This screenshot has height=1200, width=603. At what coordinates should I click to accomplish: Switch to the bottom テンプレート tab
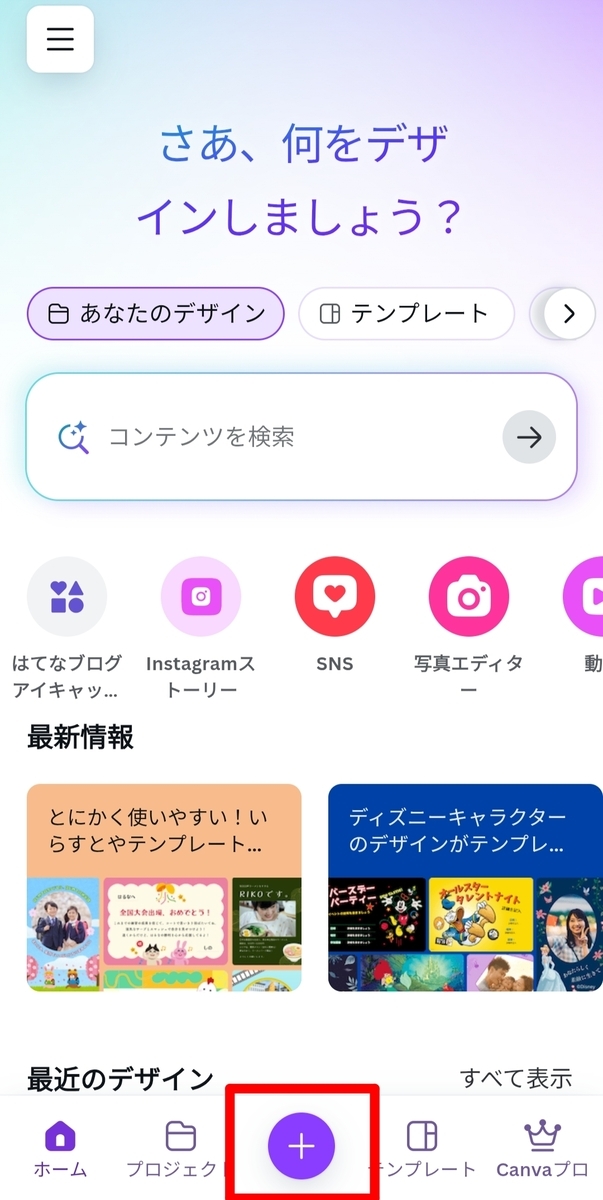click(x=422, y=1148)
